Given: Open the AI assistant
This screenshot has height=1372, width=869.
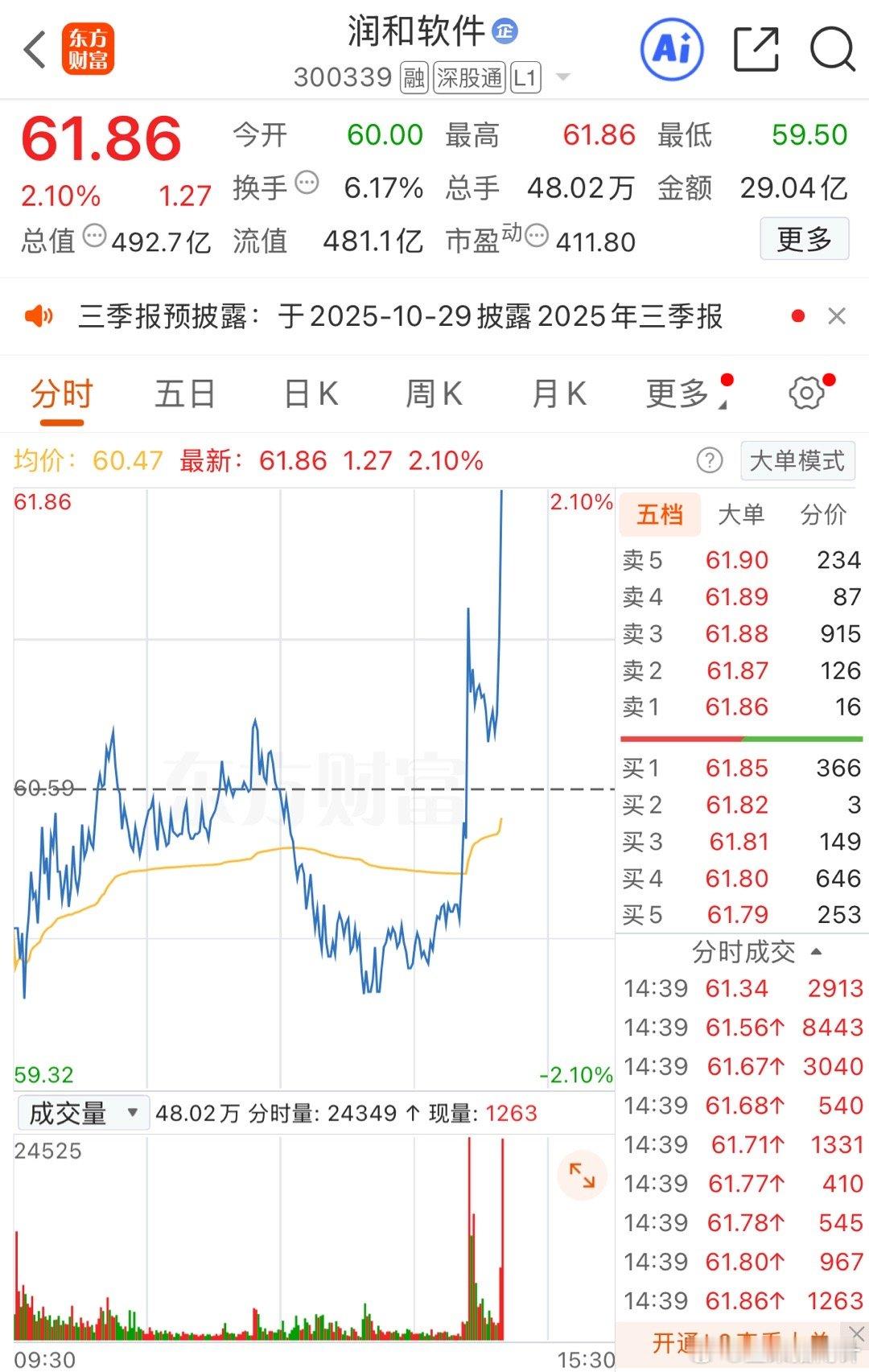Looking at the screenshot, I should (670, 50).
